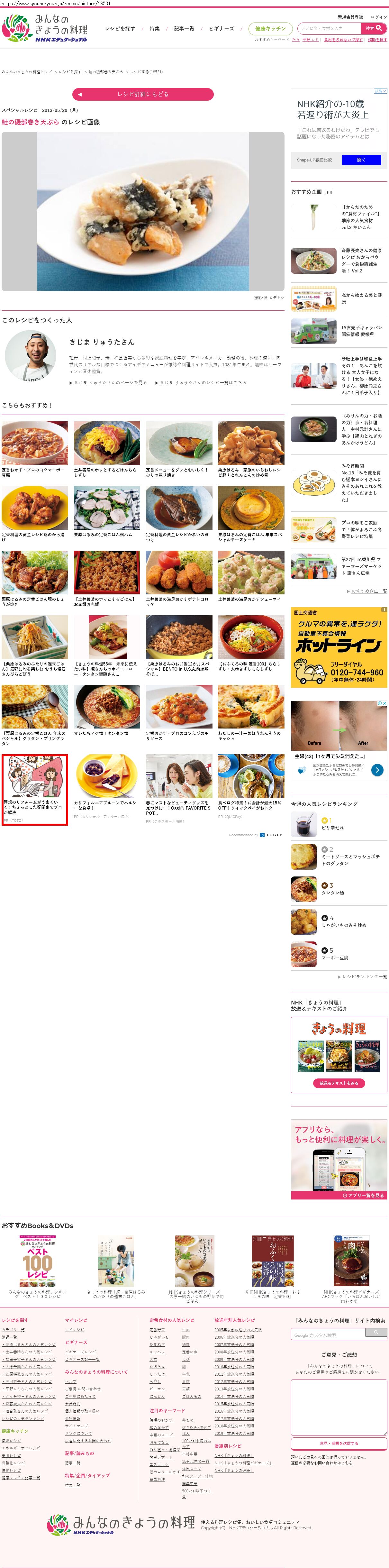The width and height of the screenshot is (389, 1568).
Task: Open the レシピを探す menu
Action: (x=120, y=29)
